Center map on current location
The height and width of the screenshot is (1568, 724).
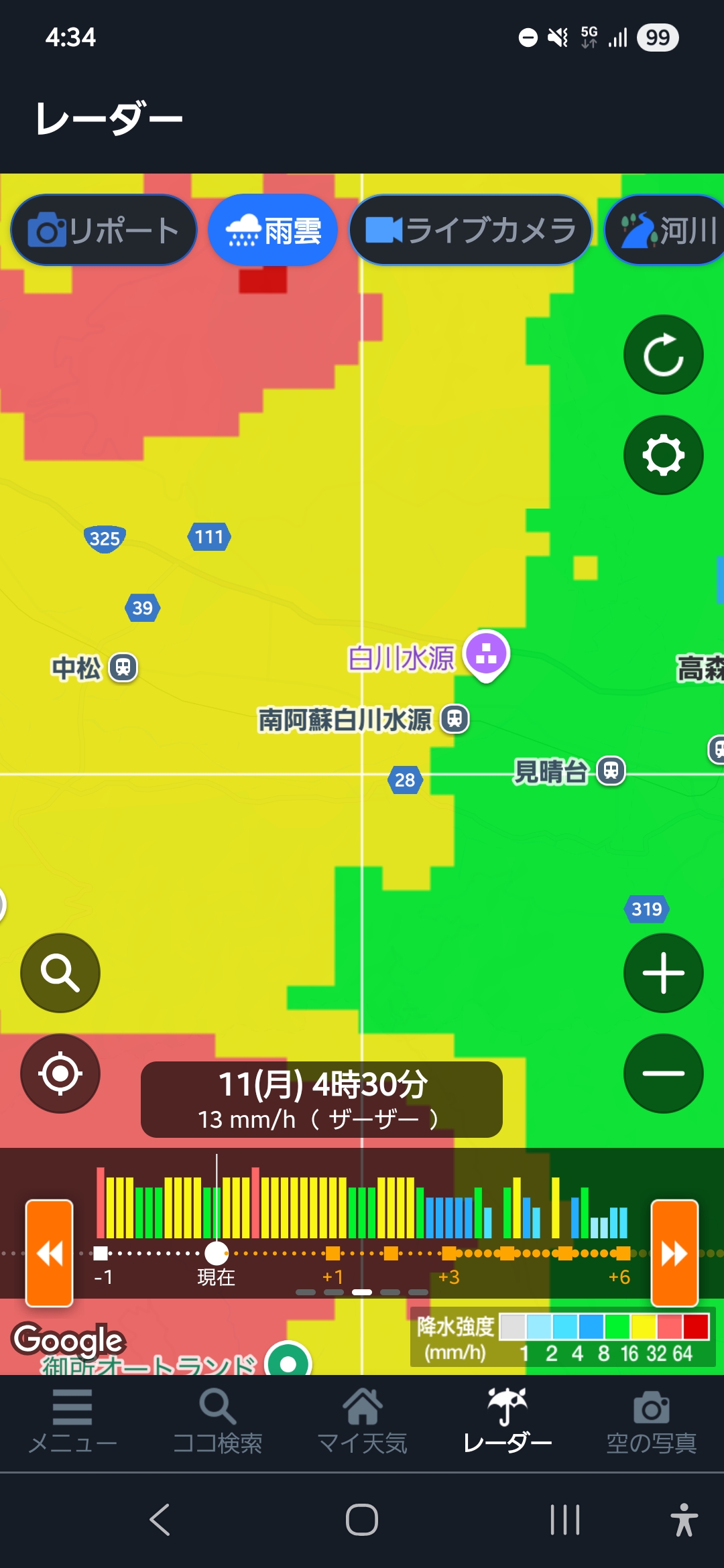pyautogui.click(x=60, y=1073)
